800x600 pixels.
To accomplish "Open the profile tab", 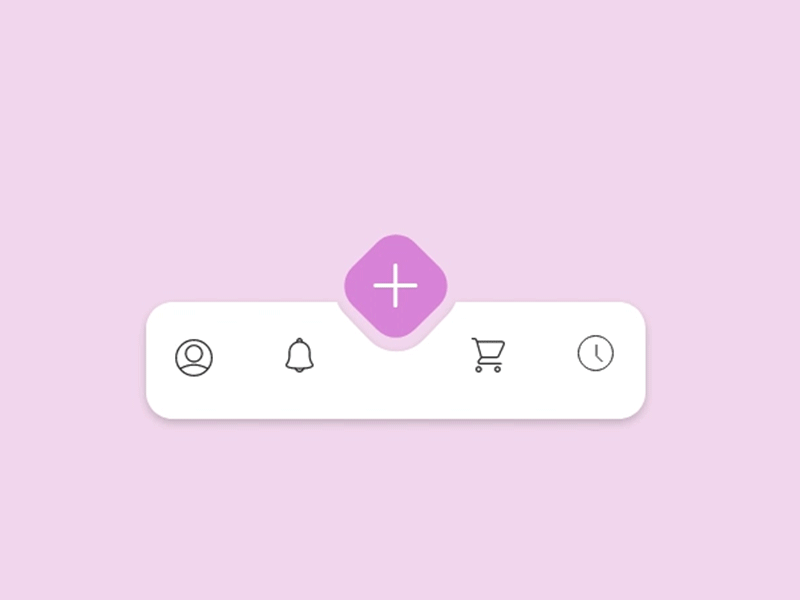I will [x=194, y=357].
